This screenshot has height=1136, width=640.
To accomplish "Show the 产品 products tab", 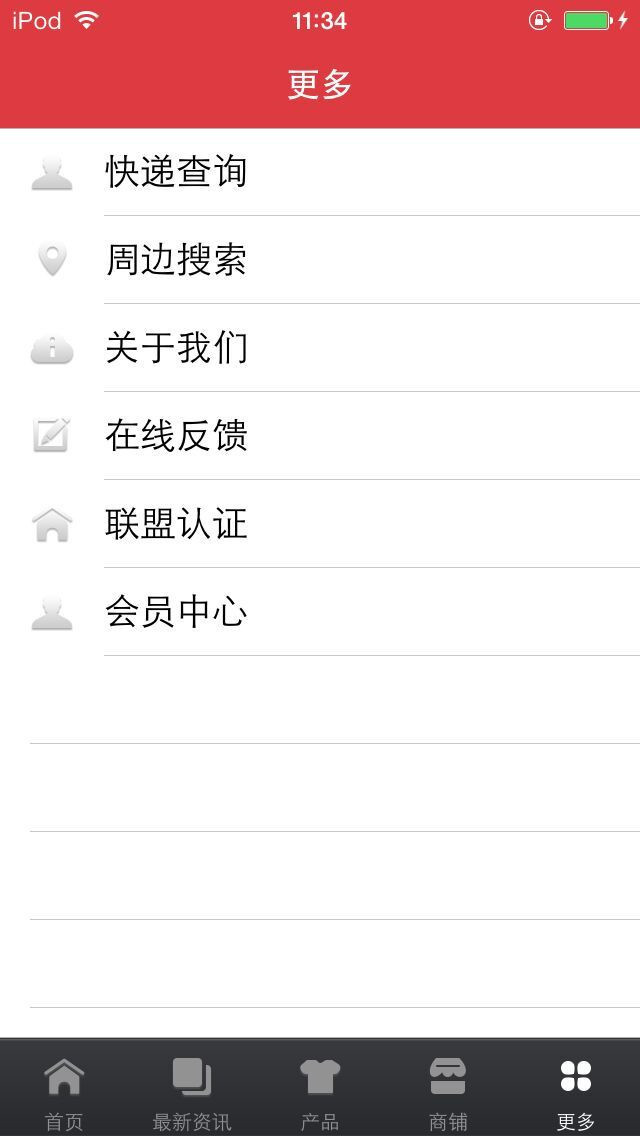I will (x=320, y=1090).
